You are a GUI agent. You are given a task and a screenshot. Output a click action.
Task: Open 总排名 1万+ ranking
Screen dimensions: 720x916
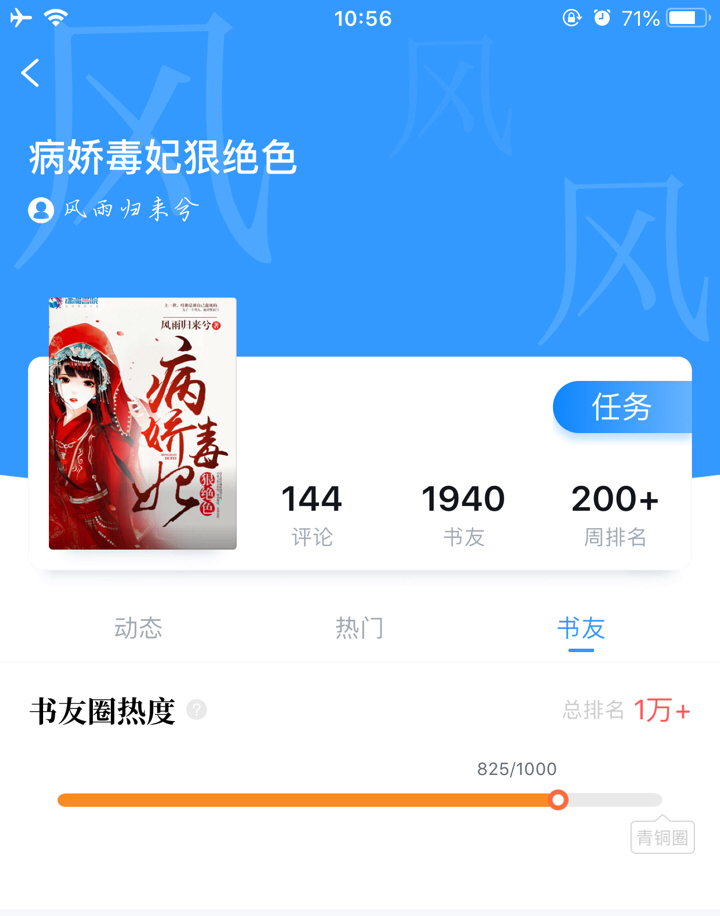point(626,710)
